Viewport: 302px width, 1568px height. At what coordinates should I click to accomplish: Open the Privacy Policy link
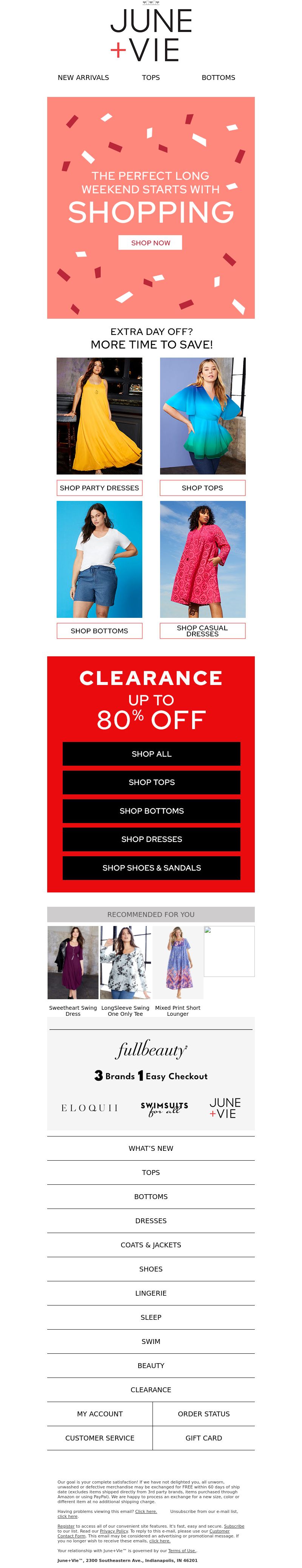(114, 1531)
